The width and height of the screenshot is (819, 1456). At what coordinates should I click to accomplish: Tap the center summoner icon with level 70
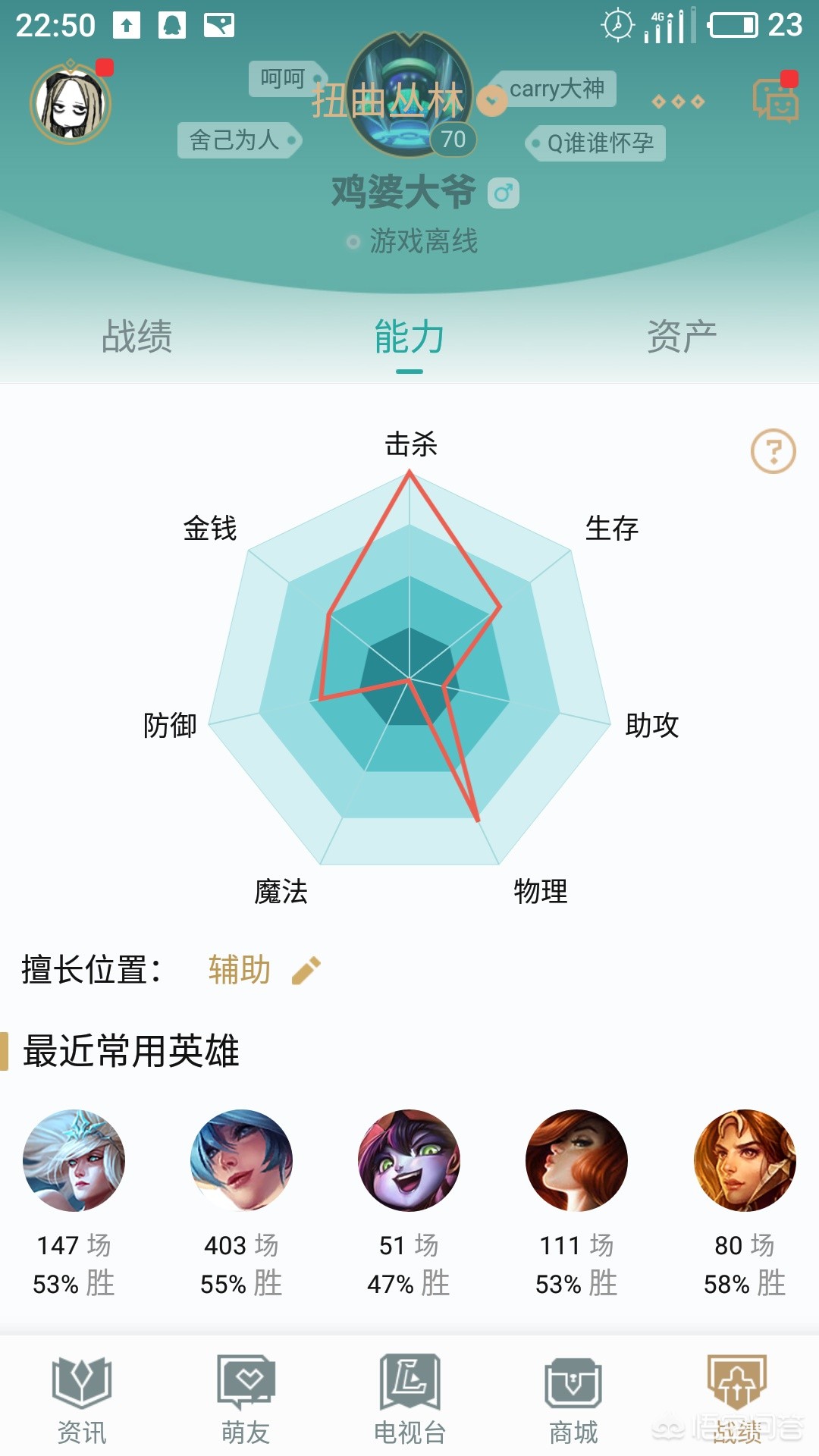(409, 95)
